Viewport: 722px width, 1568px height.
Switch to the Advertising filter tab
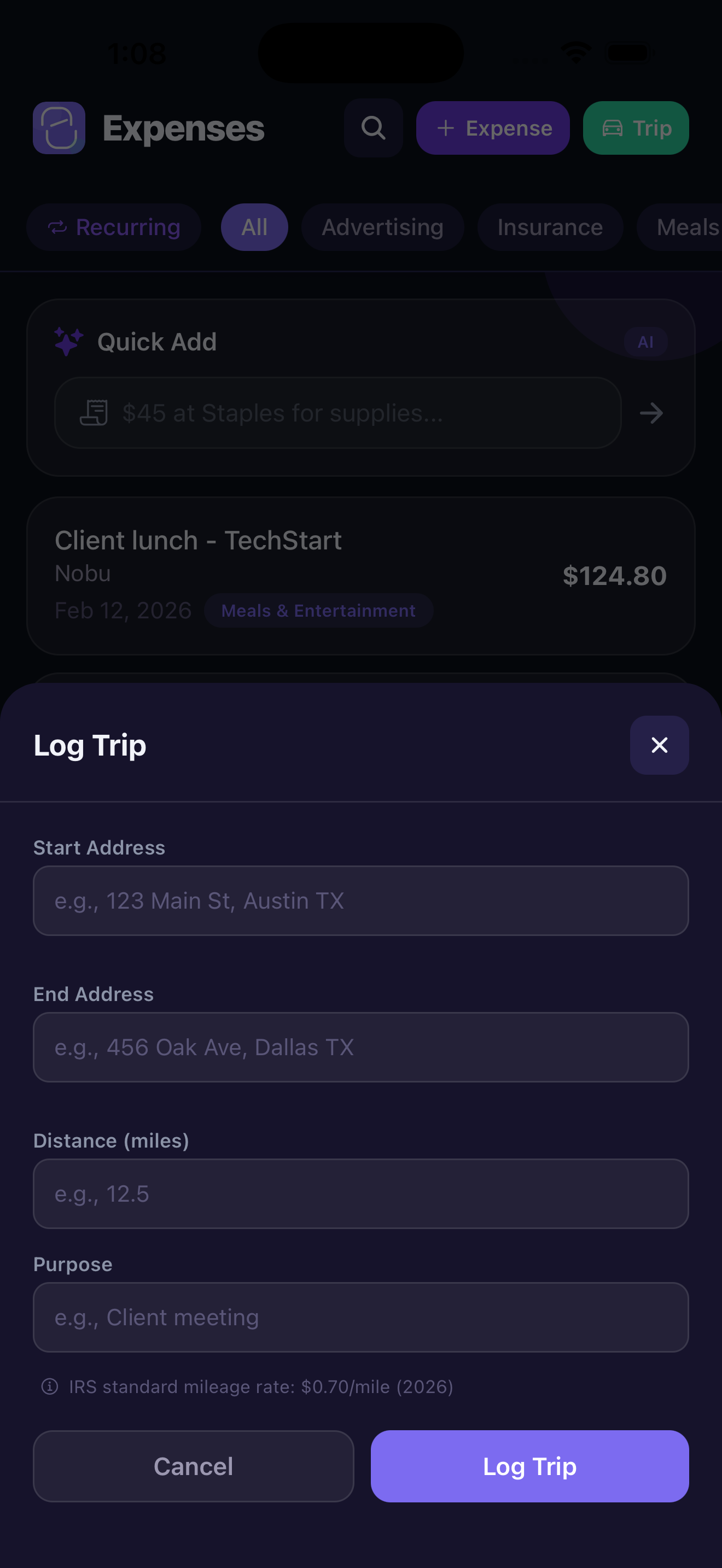pyautogui.click(x=382, y=227)
